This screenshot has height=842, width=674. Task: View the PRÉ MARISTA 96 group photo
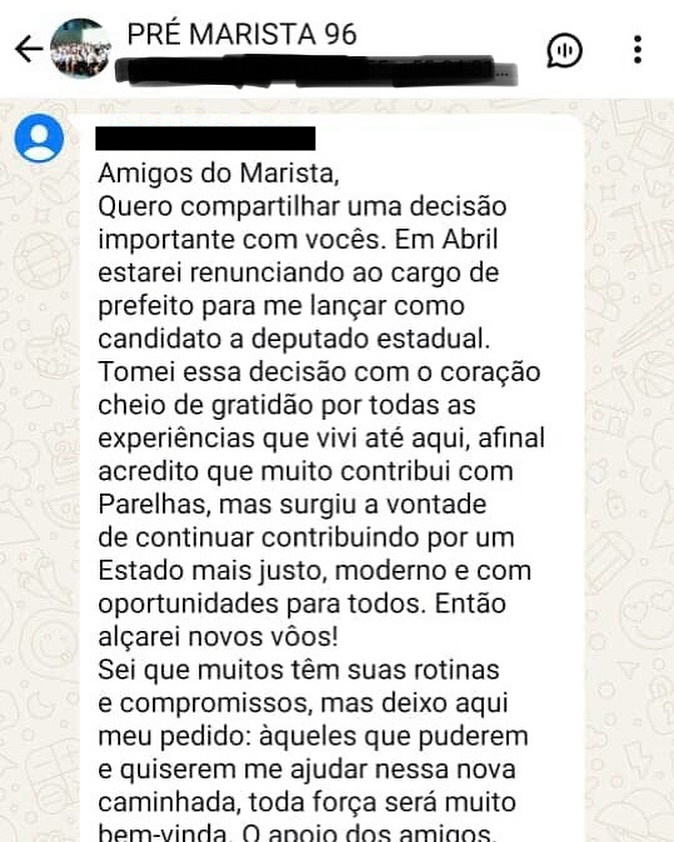click(x=80, y=48)
